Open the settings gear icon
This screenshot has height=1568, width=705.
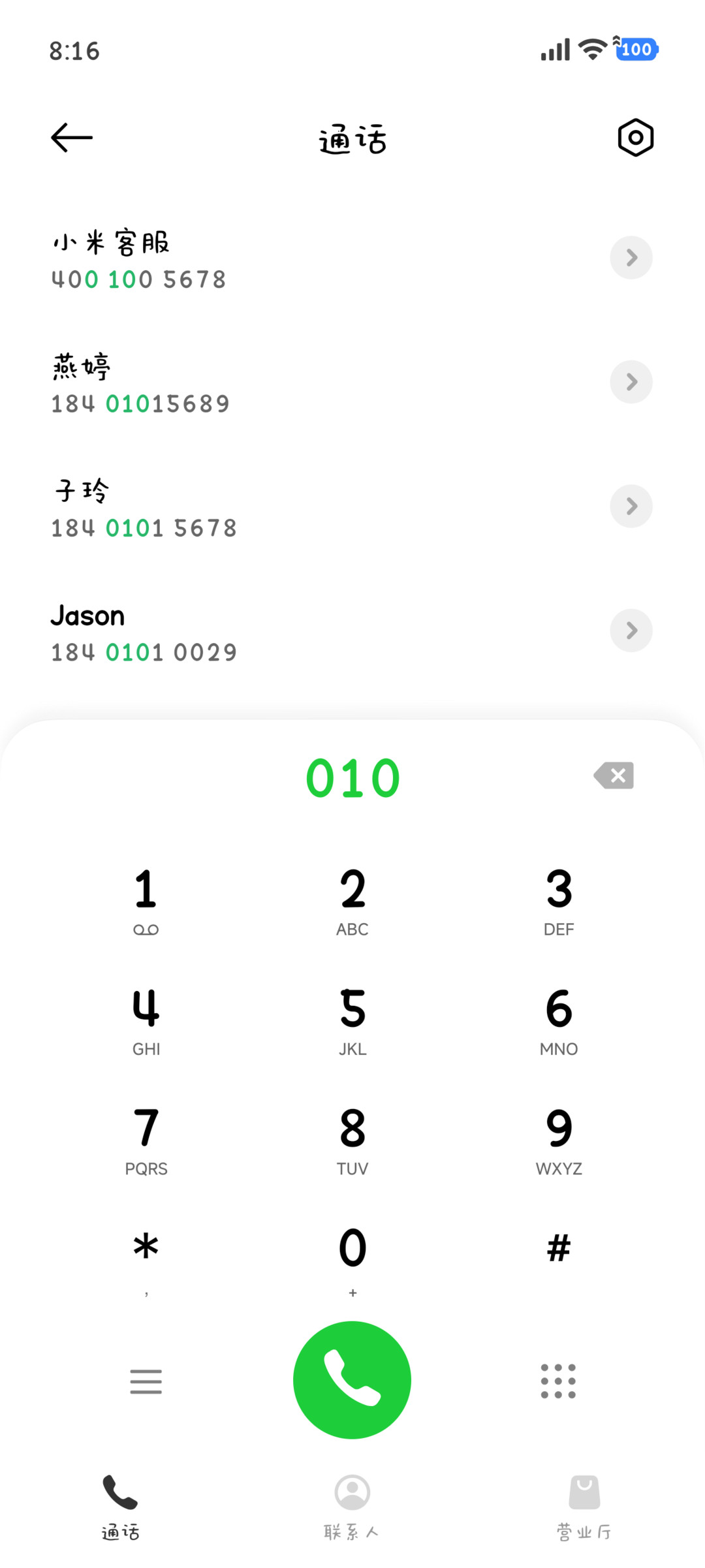(635, 138)
